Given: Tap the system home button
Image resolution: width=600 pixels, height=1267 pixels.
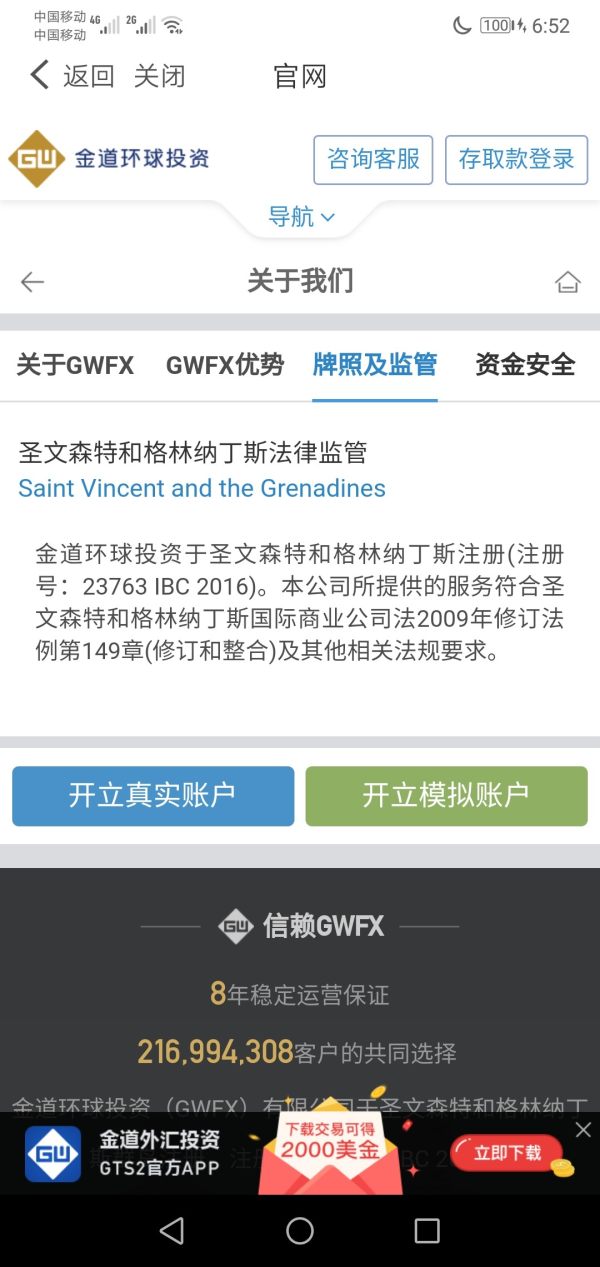Looking at the screenshot, I should pyautogui.click(x=300, y=1231).
